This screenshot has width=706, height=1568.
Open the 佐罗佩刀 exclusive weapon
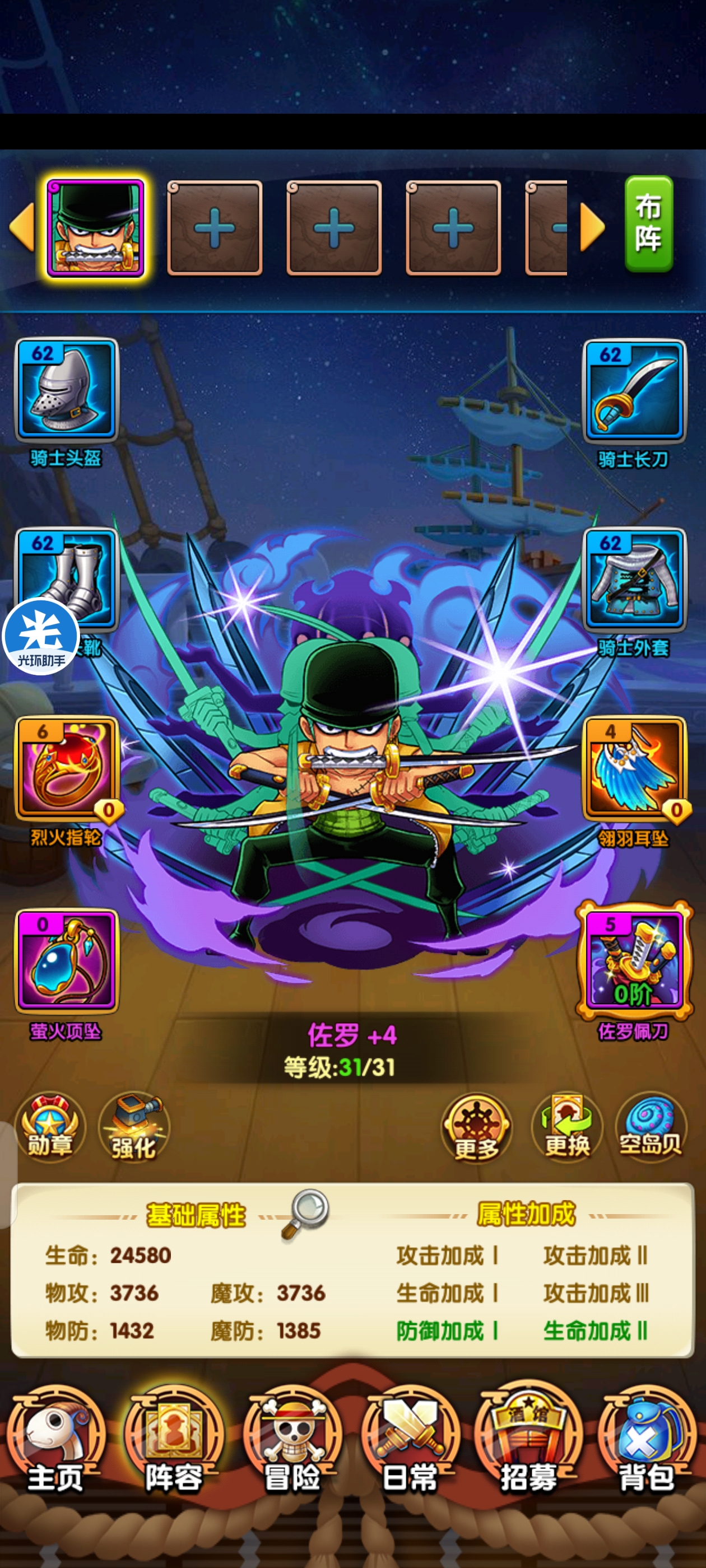(x=634, y=960)
